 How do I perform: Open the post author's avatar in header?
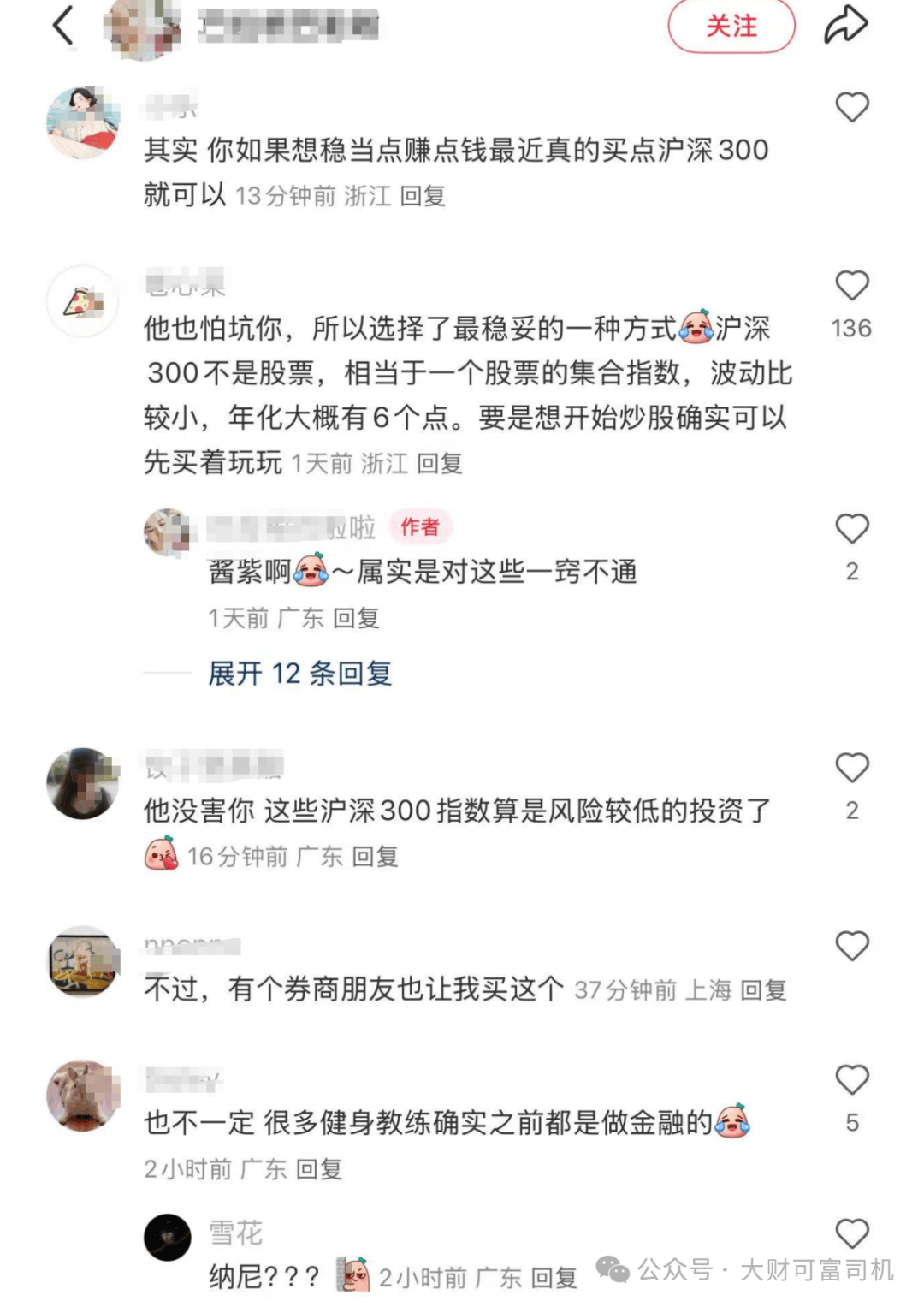click(x=142, y=27)
